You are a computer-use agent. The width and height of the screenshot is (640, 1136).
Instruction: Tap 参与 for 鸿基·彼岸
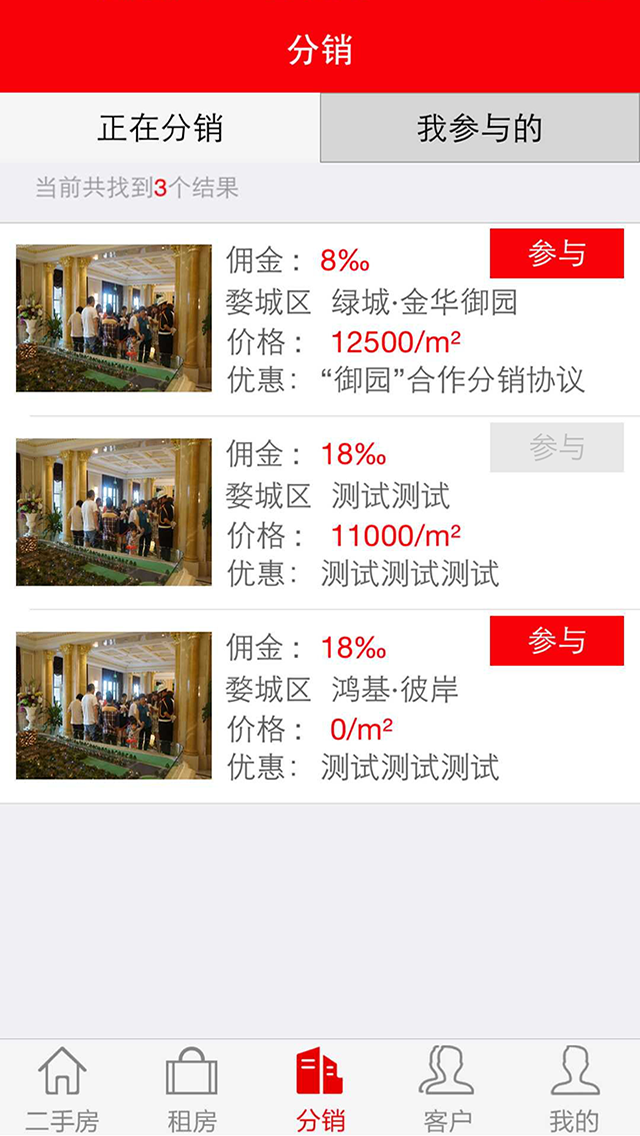[x=556, y=641]
